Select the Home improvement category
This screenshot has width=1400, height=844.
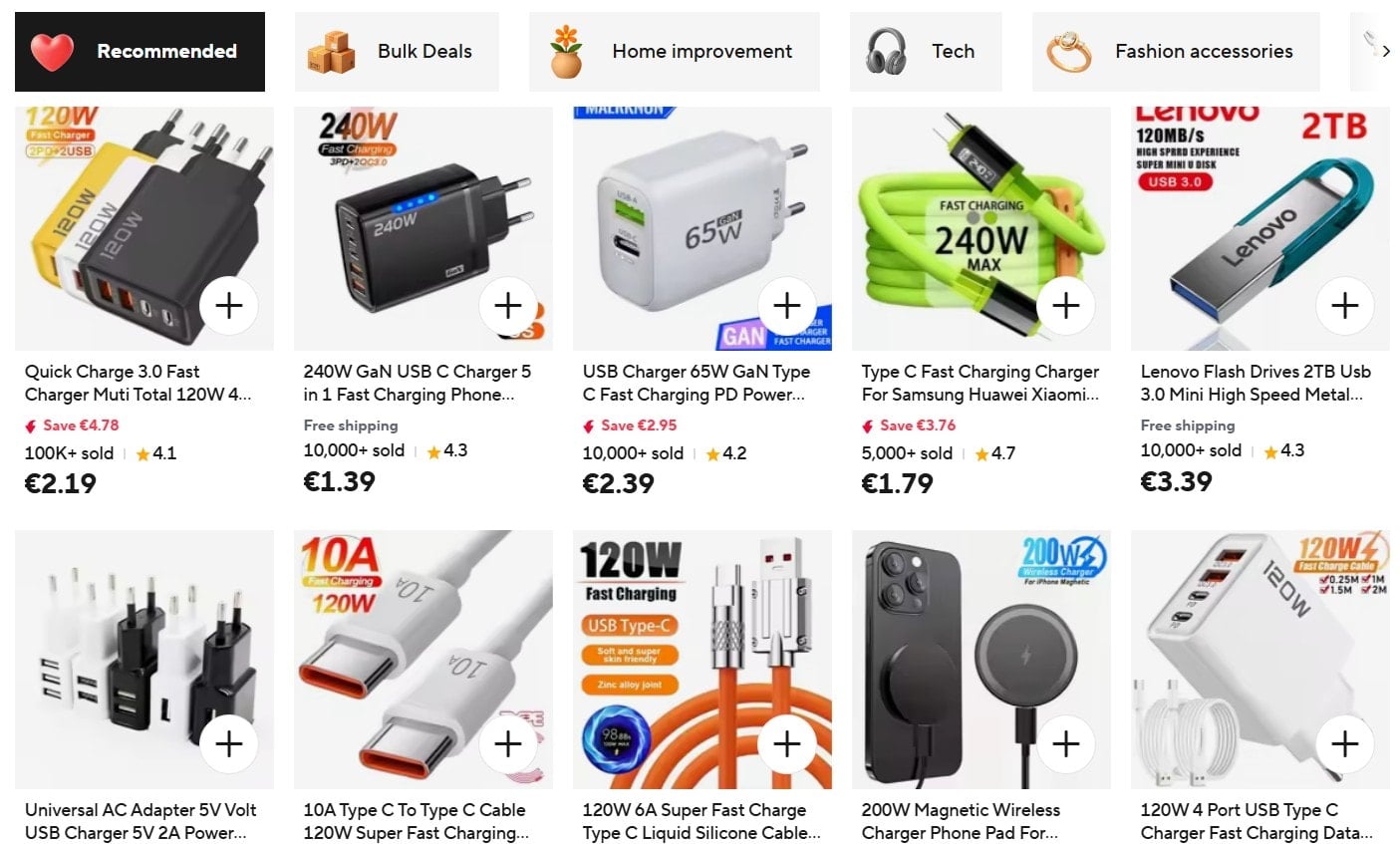[x=674, y=52]
